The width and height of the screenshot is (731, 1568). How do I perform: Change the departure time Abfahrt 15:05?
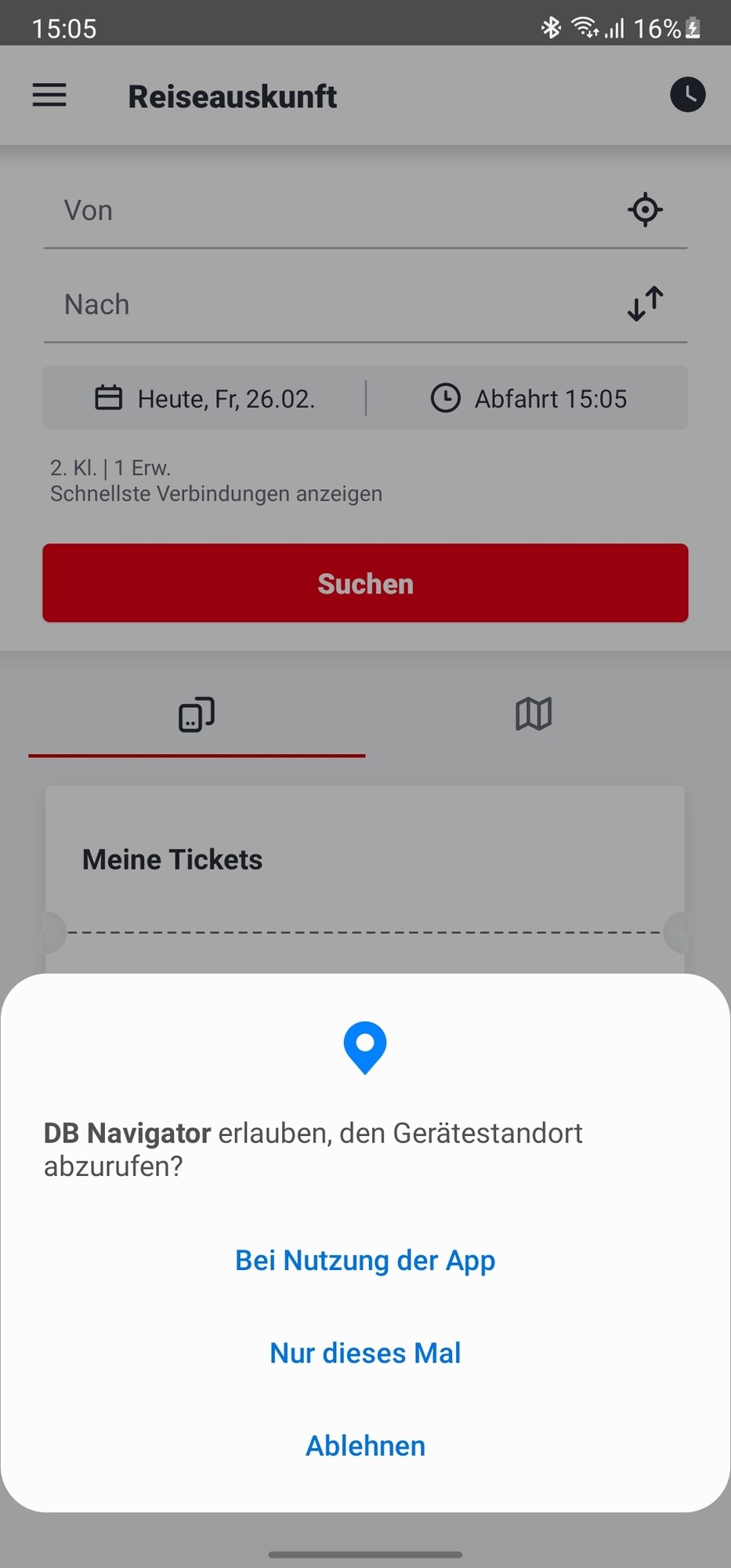529,398
